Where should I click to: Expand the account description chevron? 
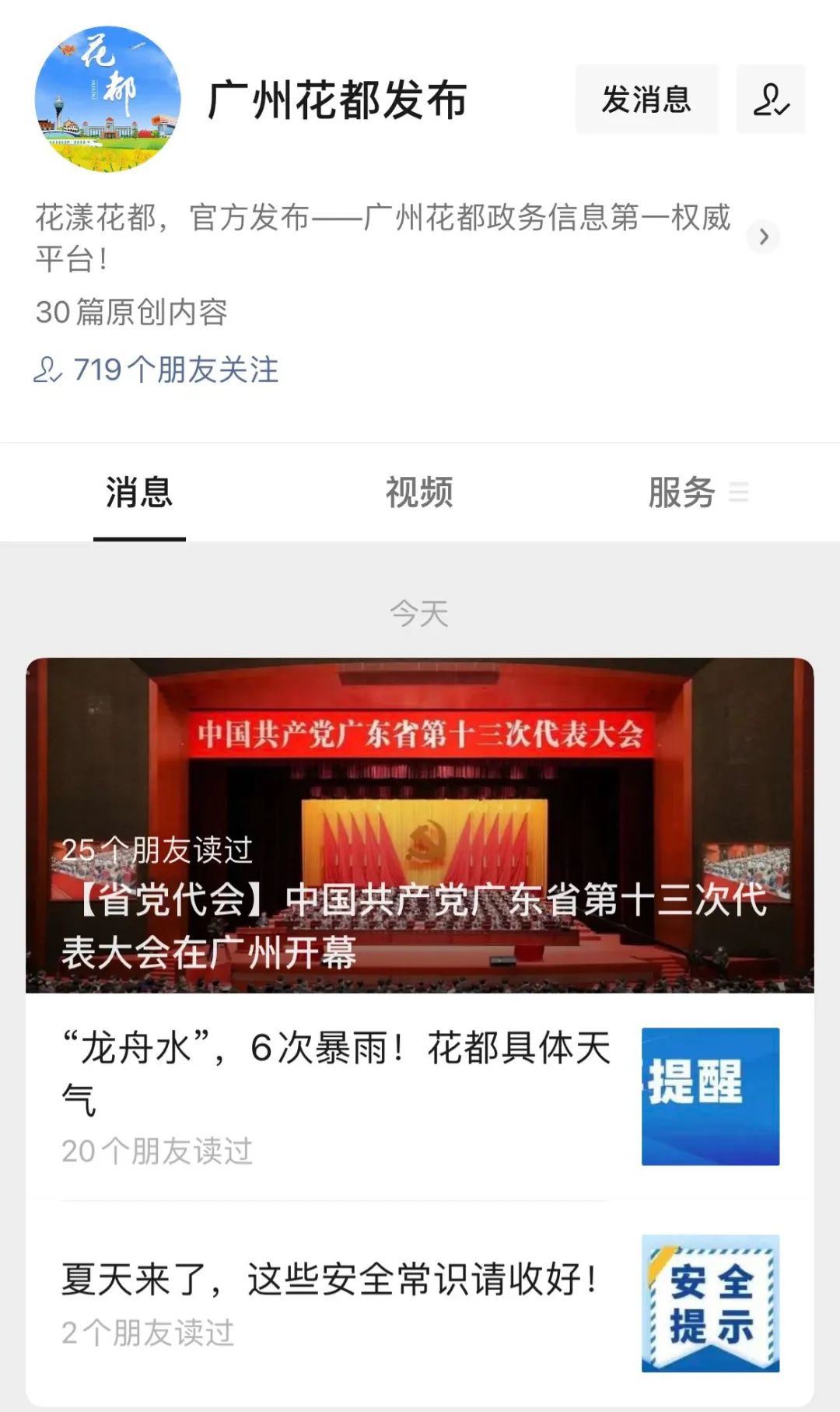pyautogui.click(x=764, y=237)
